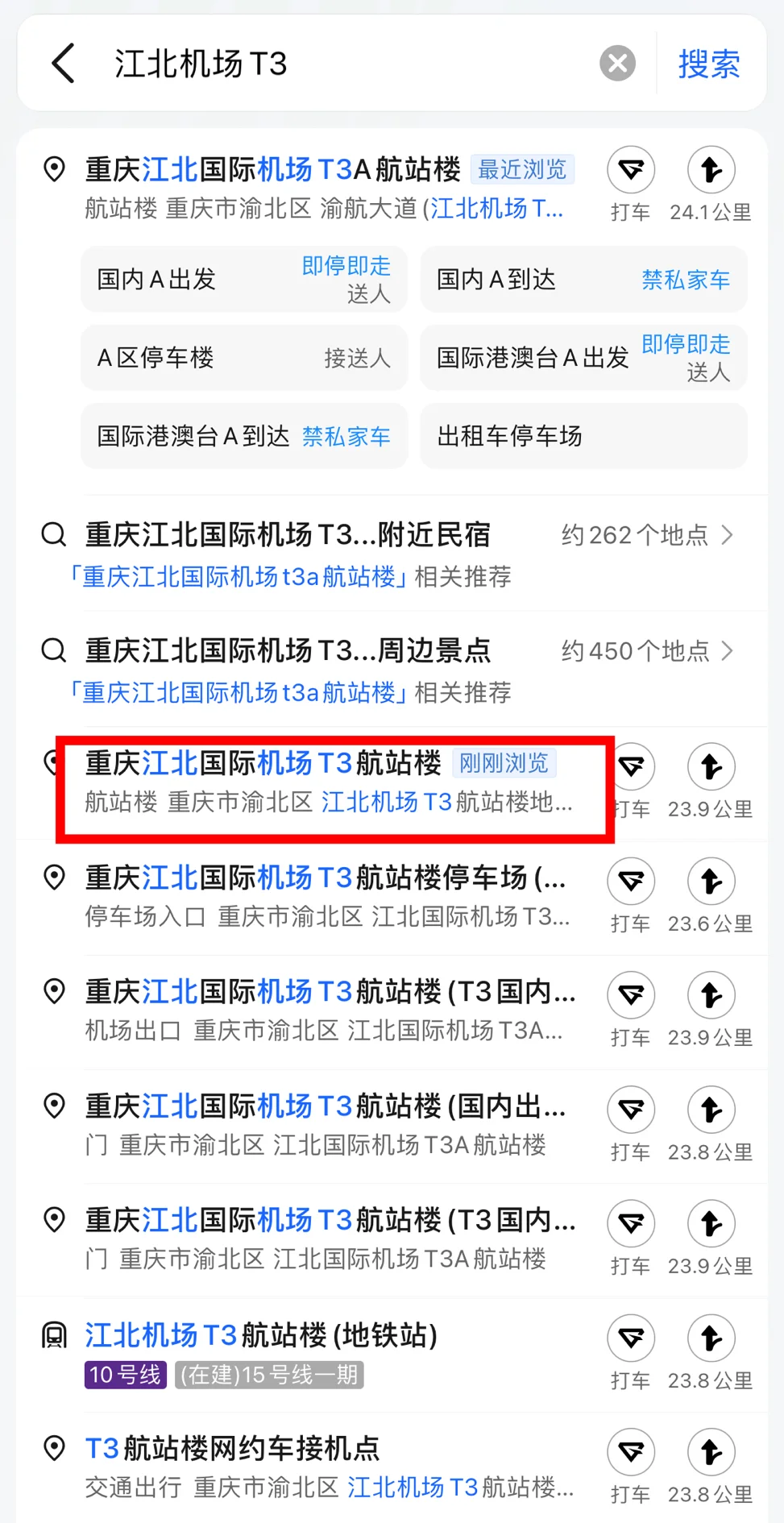Select the 国际港澳台A到达 chip
Viewport: 784px width, 1523px height.
click(243, 436)
